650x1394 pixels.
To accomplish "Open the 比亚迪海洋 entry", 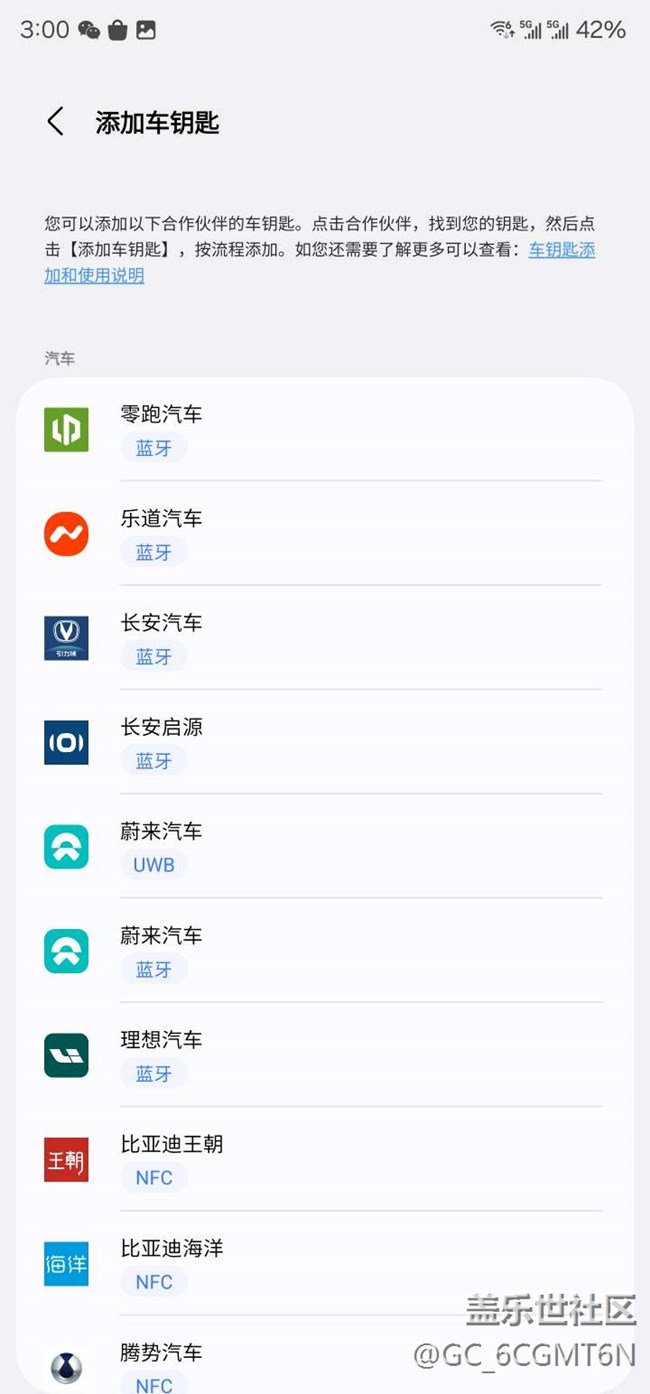I will [x=324, y=1263].
